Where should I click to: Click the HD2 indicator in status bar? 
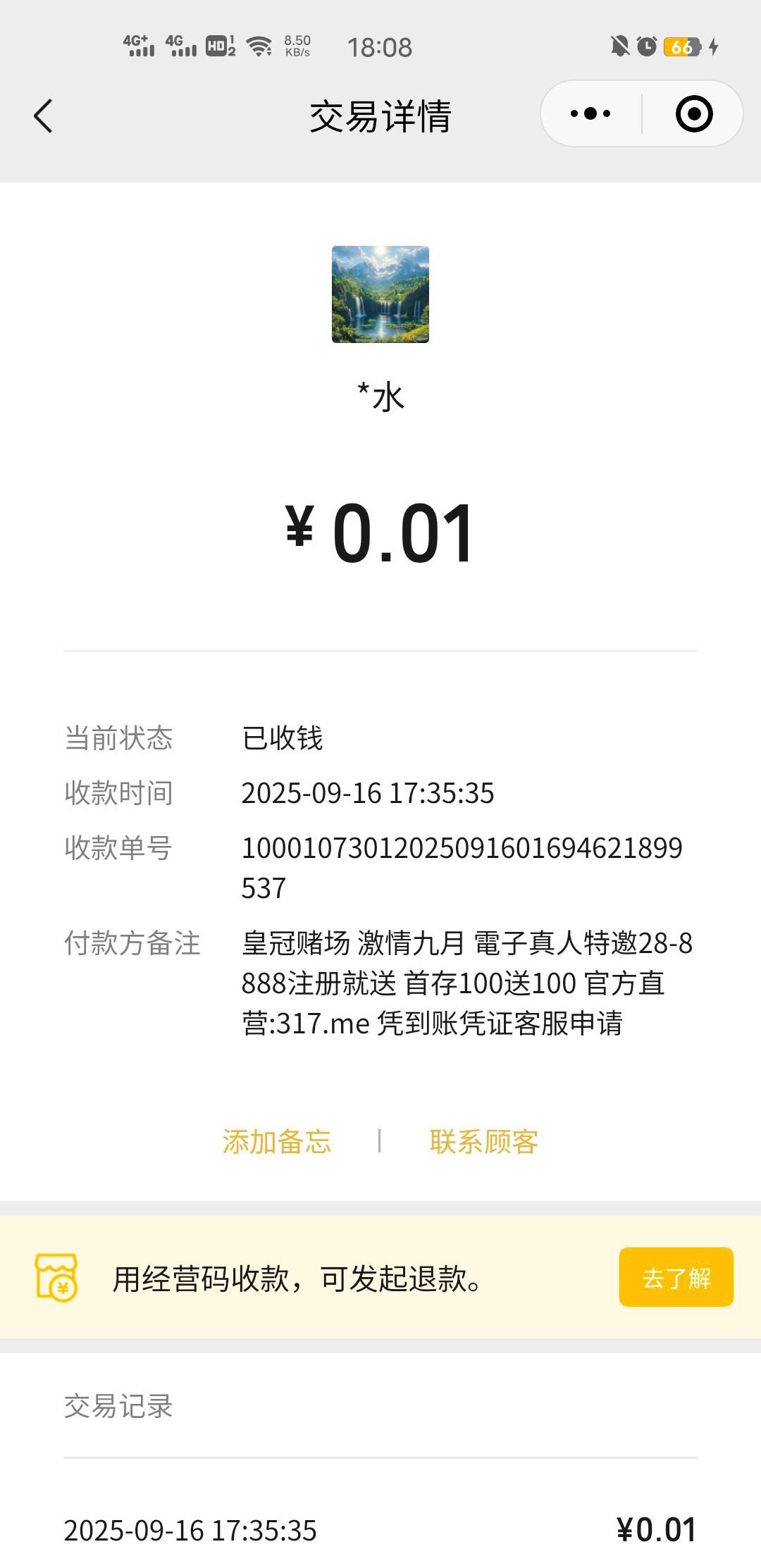click(219, 44)
